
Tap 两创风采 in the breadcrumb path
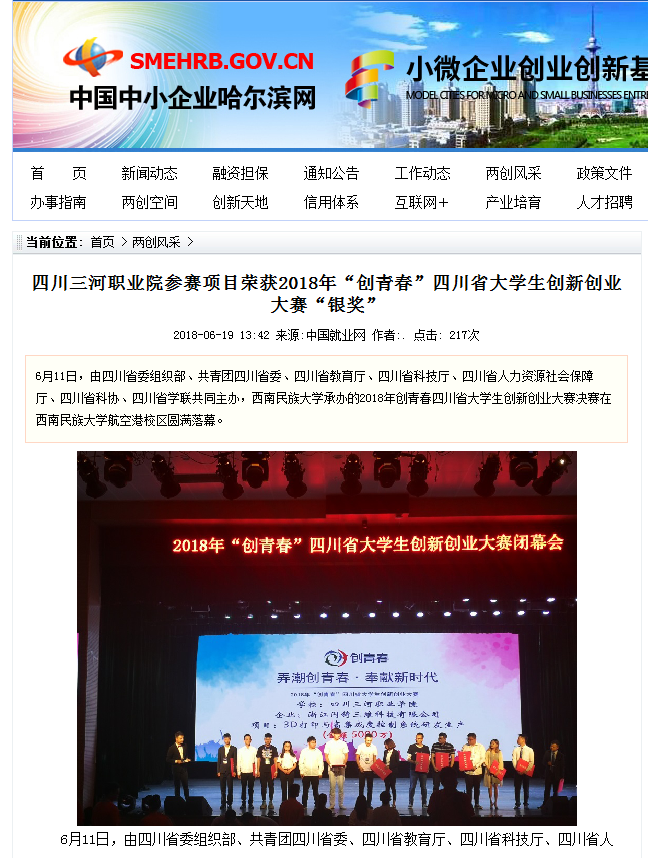(x=156, y=242)
